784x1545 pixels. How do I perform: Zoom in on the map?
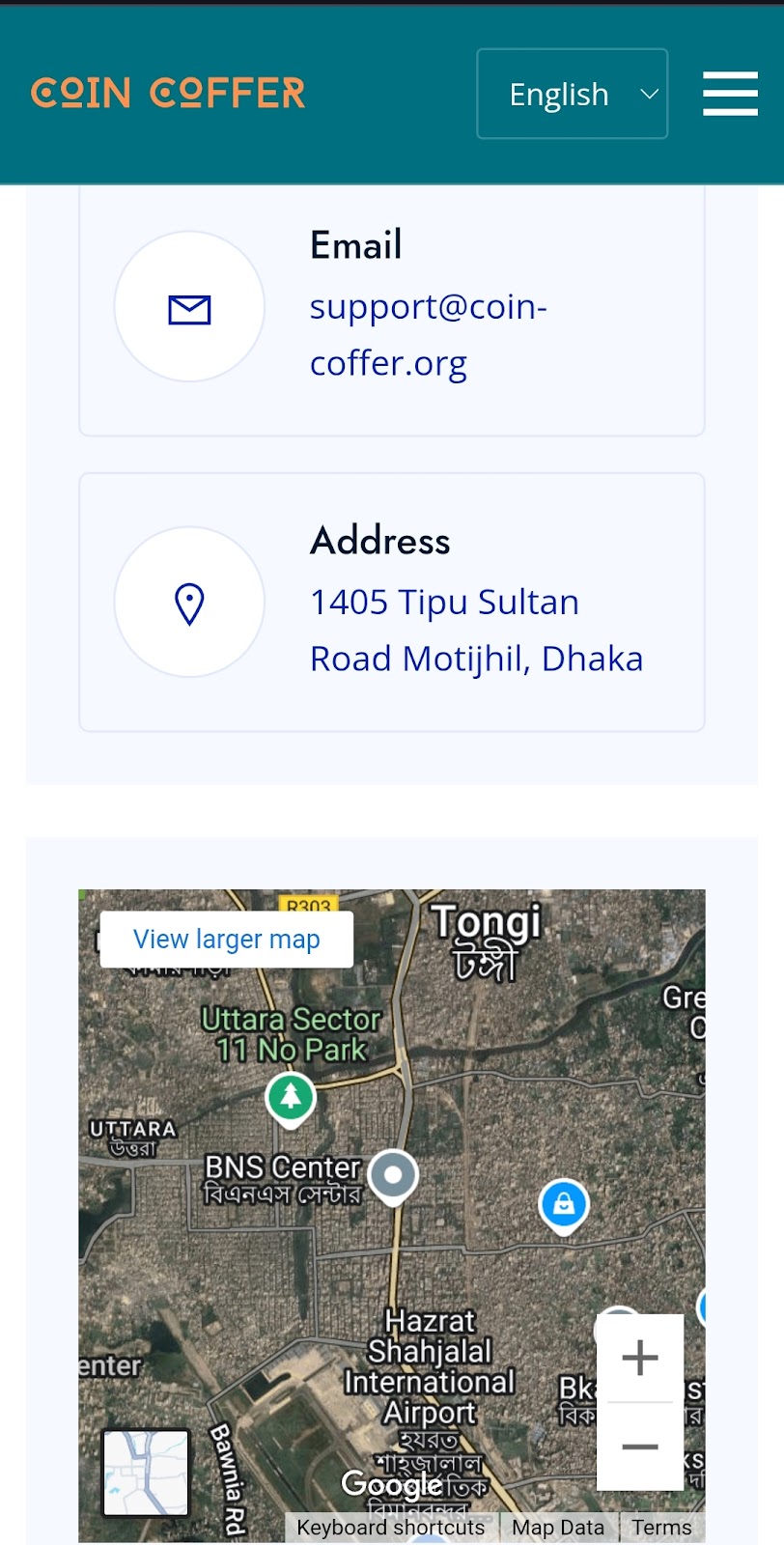pyautogui.click(x=639, y=1358)
